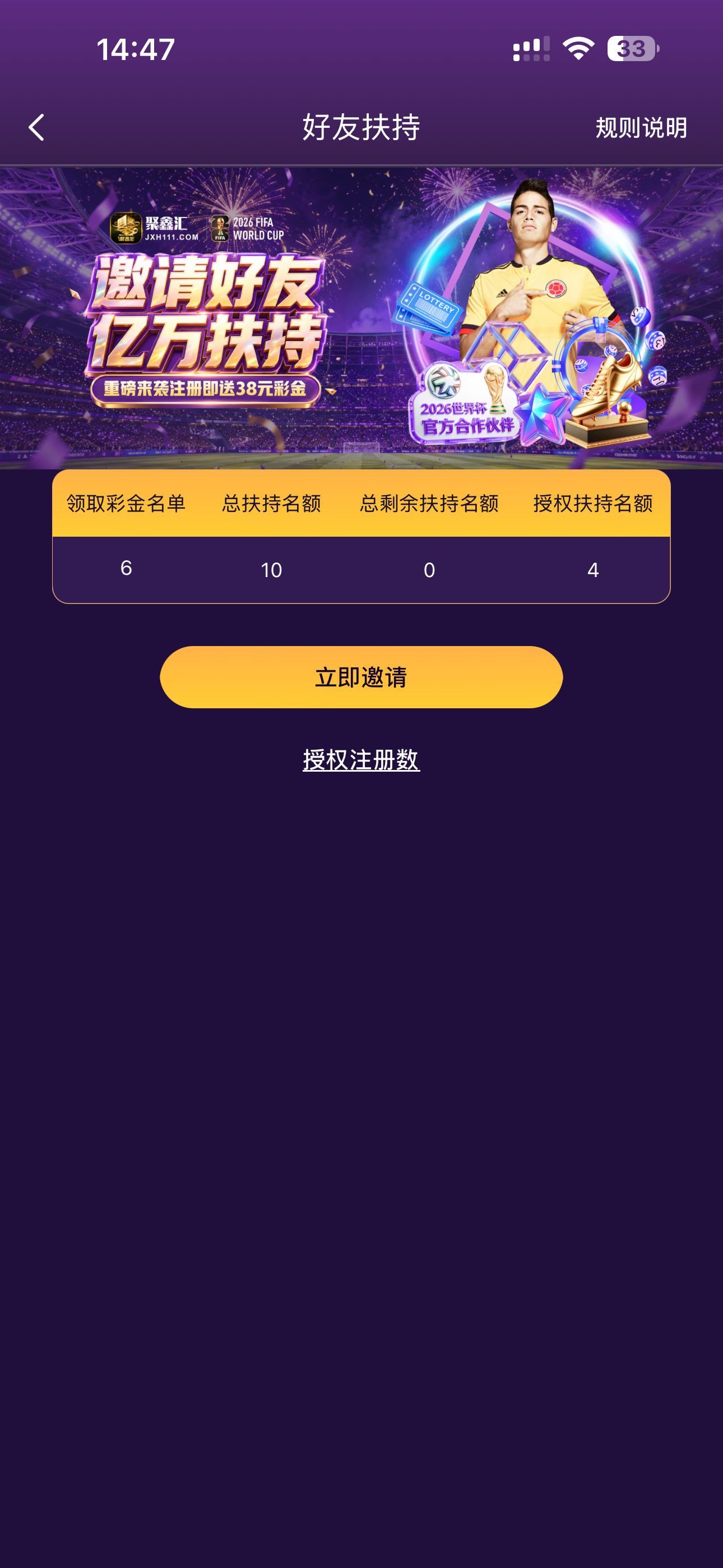The width and height of the screenshot is (723, 1568).
Task: Open the 授权注册数 link
Action: 361,760
